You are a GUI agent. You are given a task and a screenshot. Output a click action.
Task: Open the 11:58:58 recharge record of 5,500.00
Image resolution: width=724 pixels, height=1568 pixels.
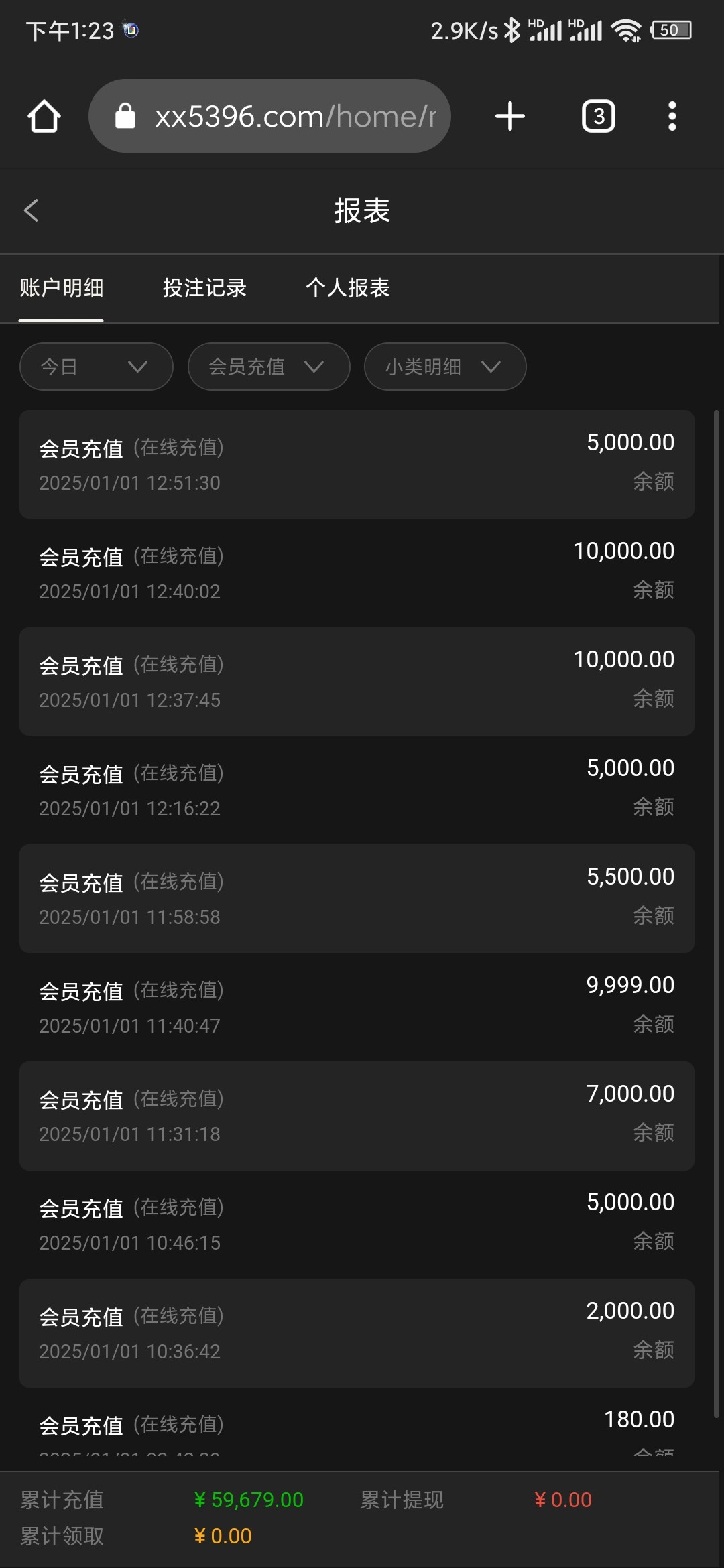tap(357, 899)
